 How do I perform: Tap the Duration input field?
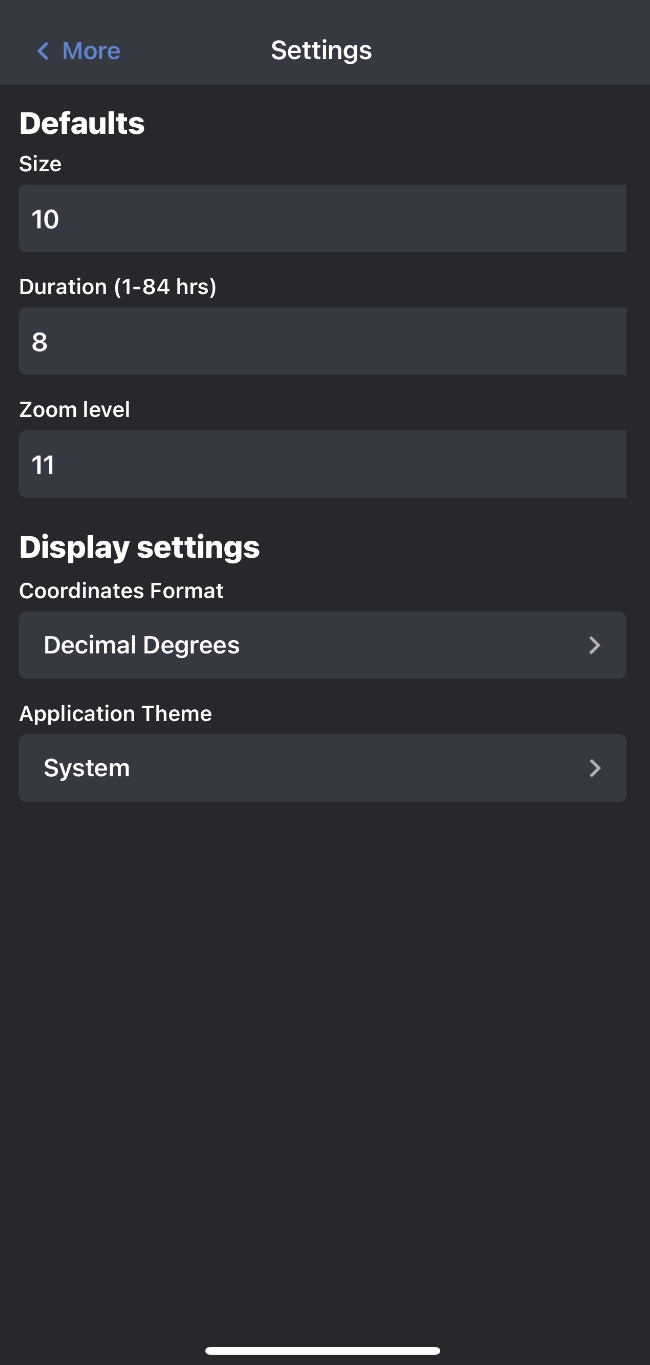pyautogui.click(x=322, y=342)
